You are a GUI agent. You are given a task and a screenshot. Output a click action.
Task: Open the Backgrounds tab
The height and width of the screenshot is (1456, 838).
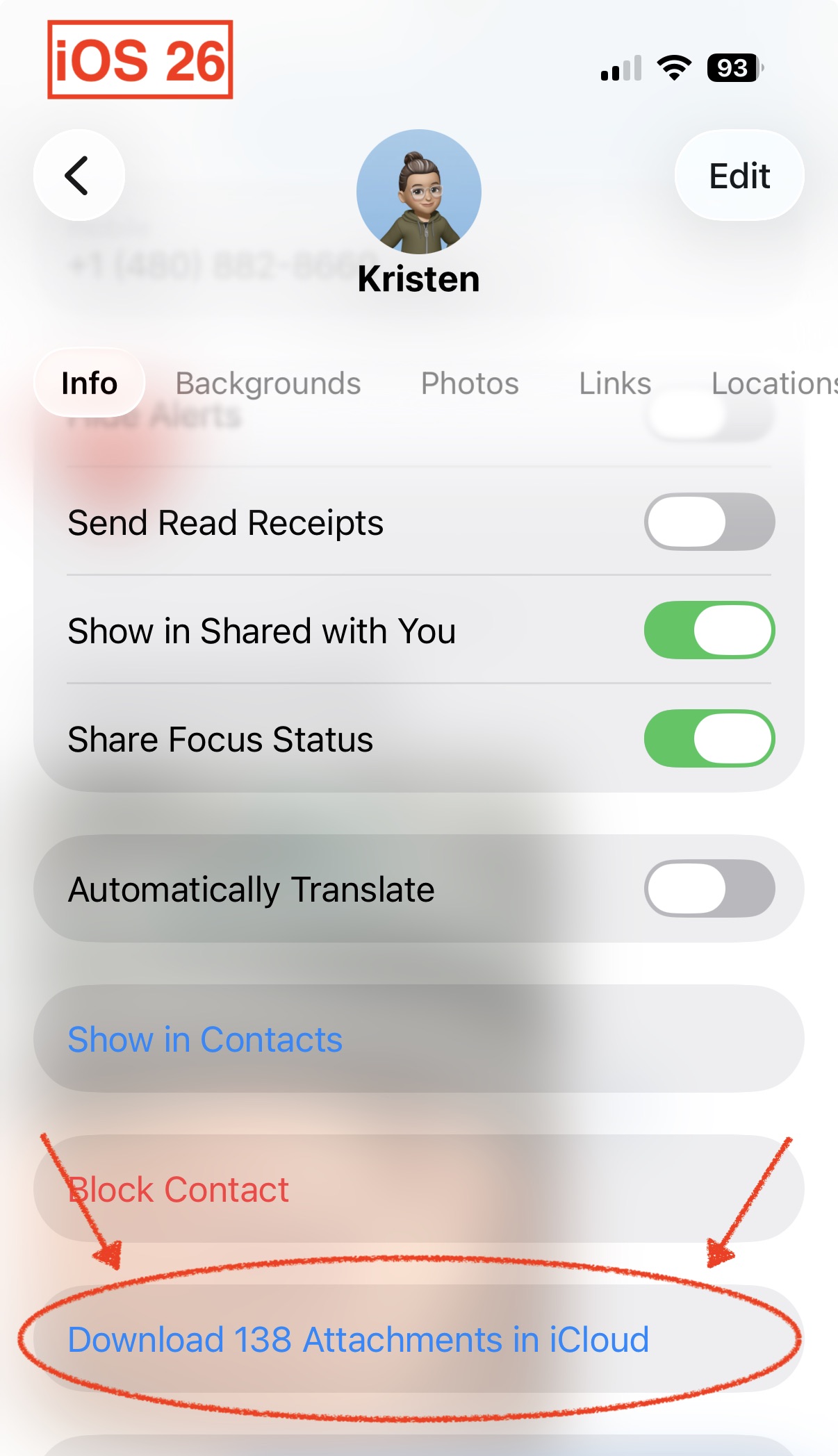point(268,383)
